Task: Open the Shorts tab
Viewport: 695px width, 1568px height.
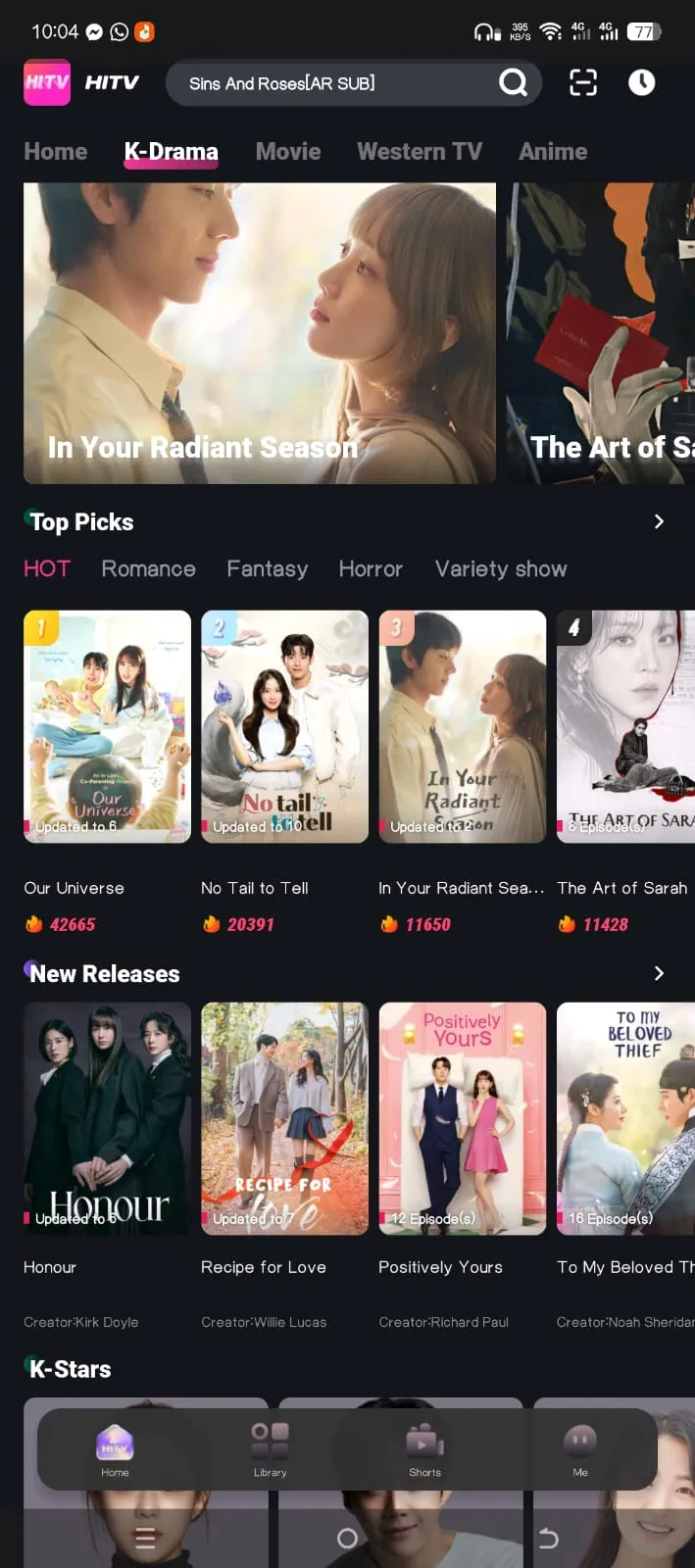Action: coord(424,1448)
